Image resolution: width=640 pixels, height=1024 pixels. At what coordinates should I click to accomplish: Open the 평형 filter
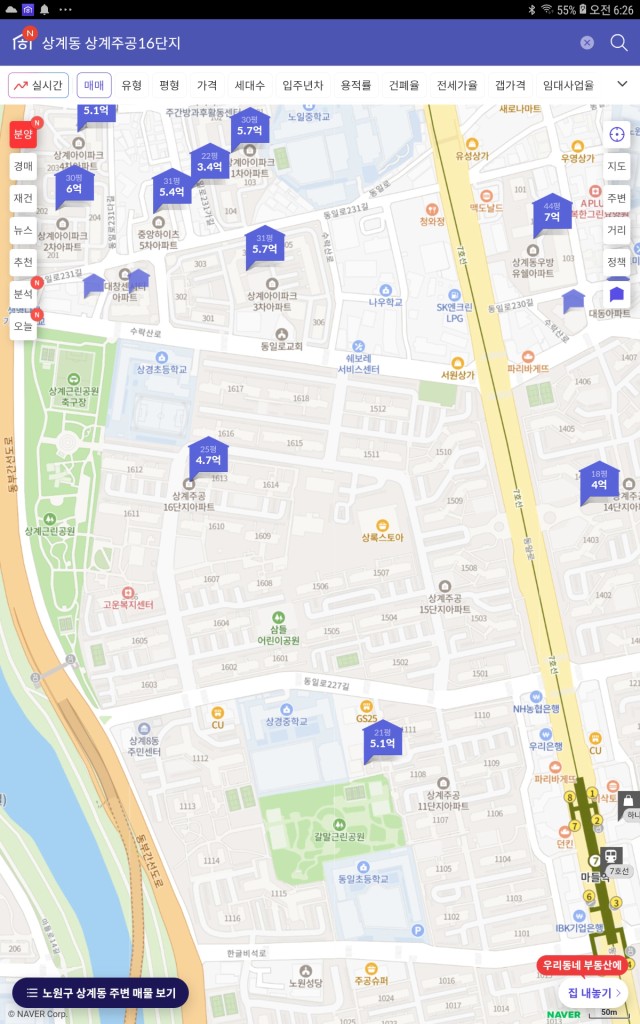169,85
